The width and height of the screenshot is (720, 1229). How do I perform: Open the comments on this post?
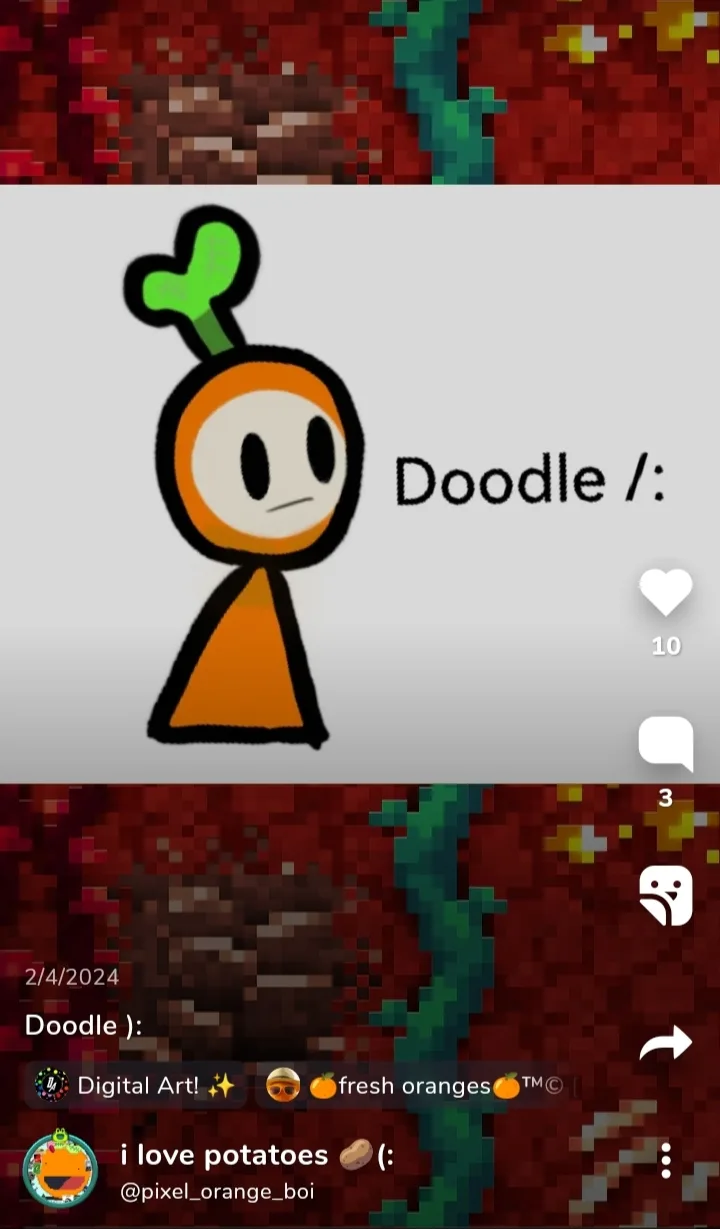click(666, 744)
